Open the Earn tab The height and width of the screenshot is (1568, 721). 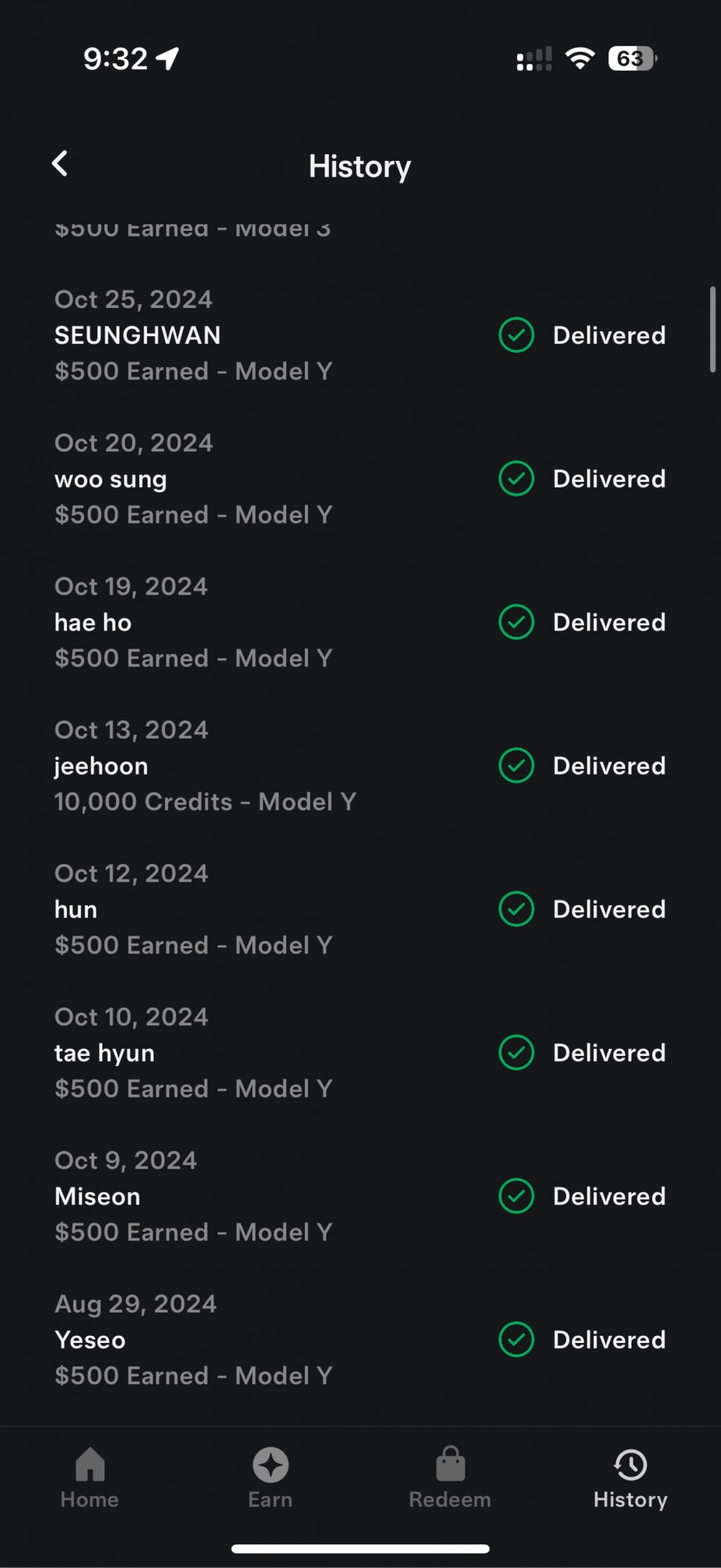[270, 1478]
